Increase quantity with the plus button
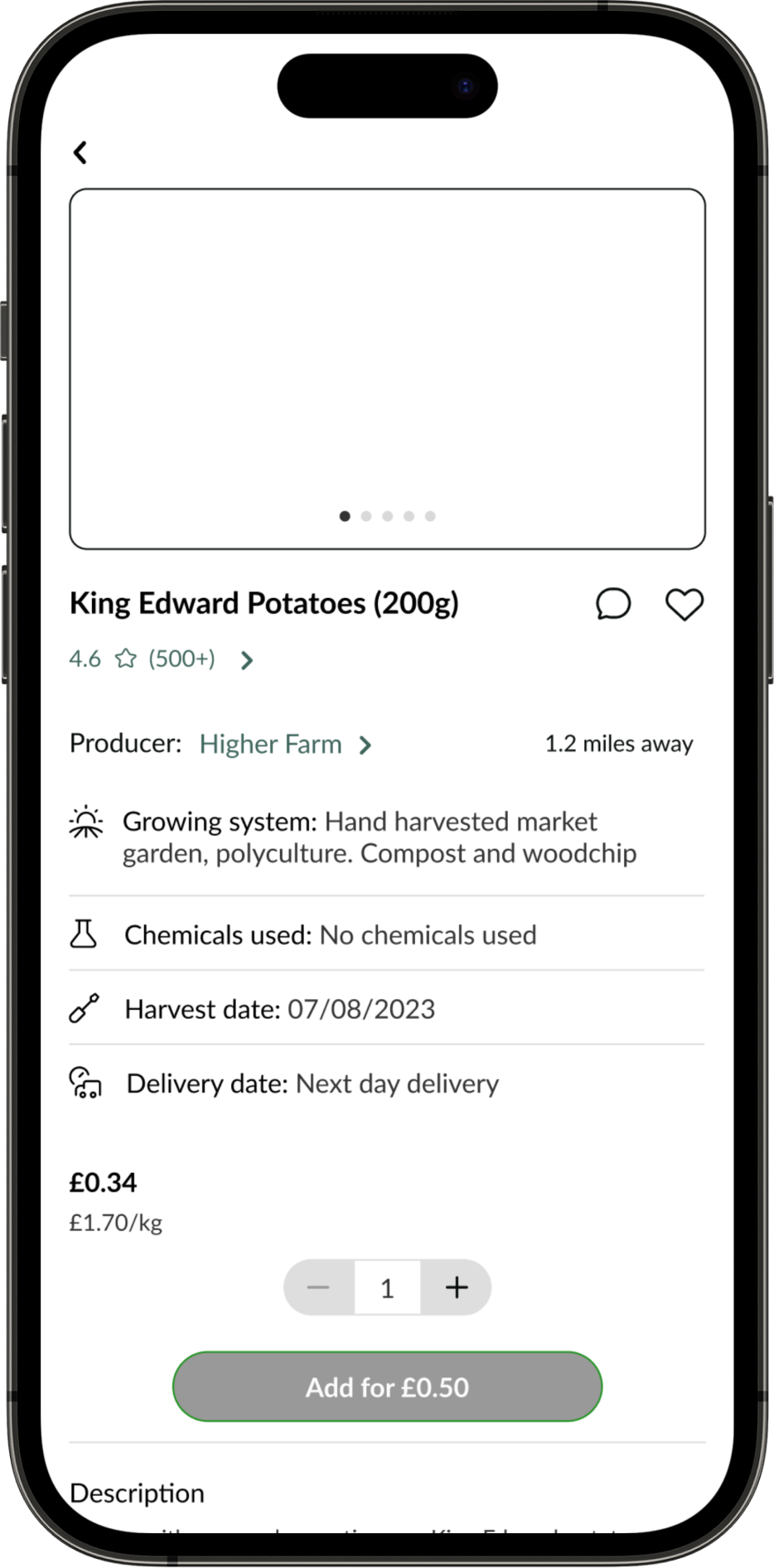 [x=457, y=1287]
